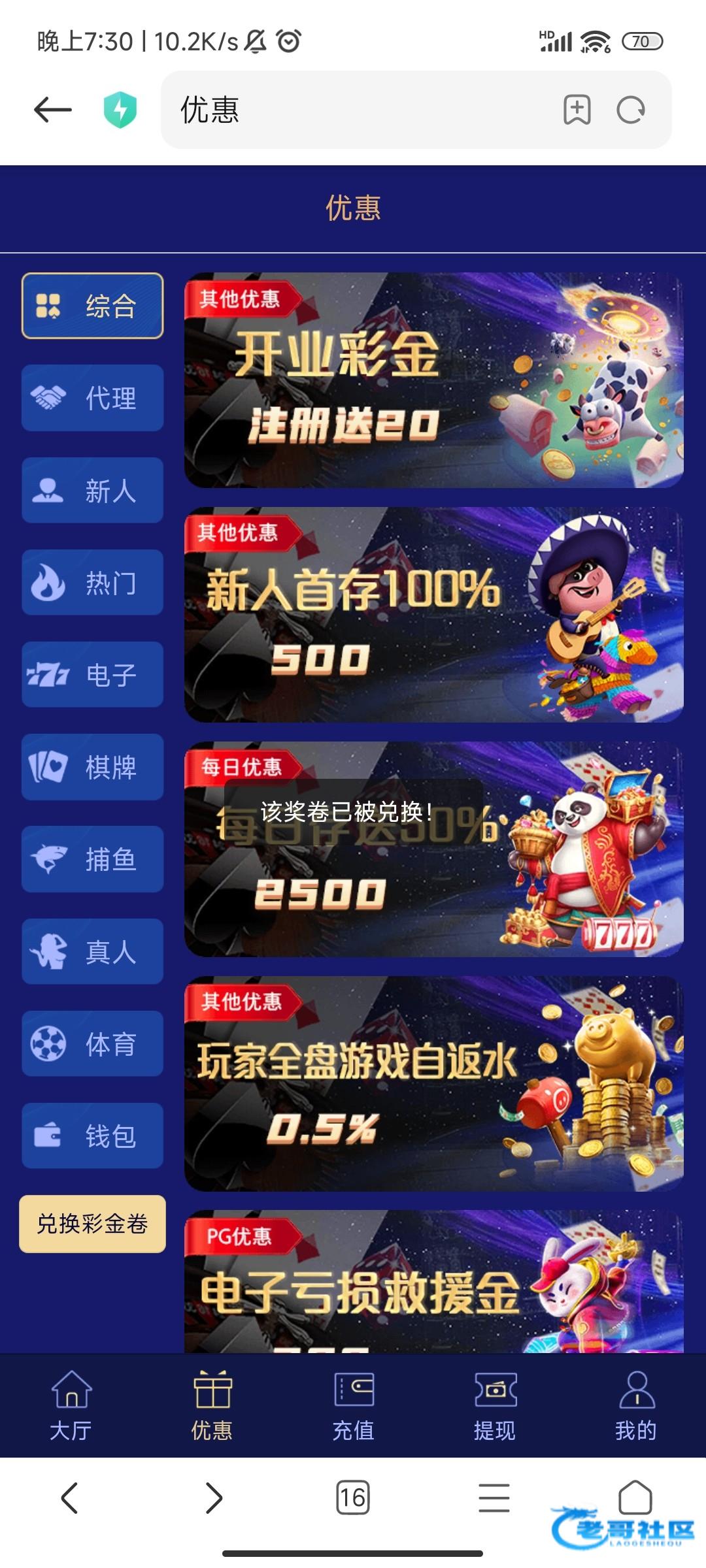Go to the 大厅 tab
This screenshot has width=706, height=1568.
71,1405
